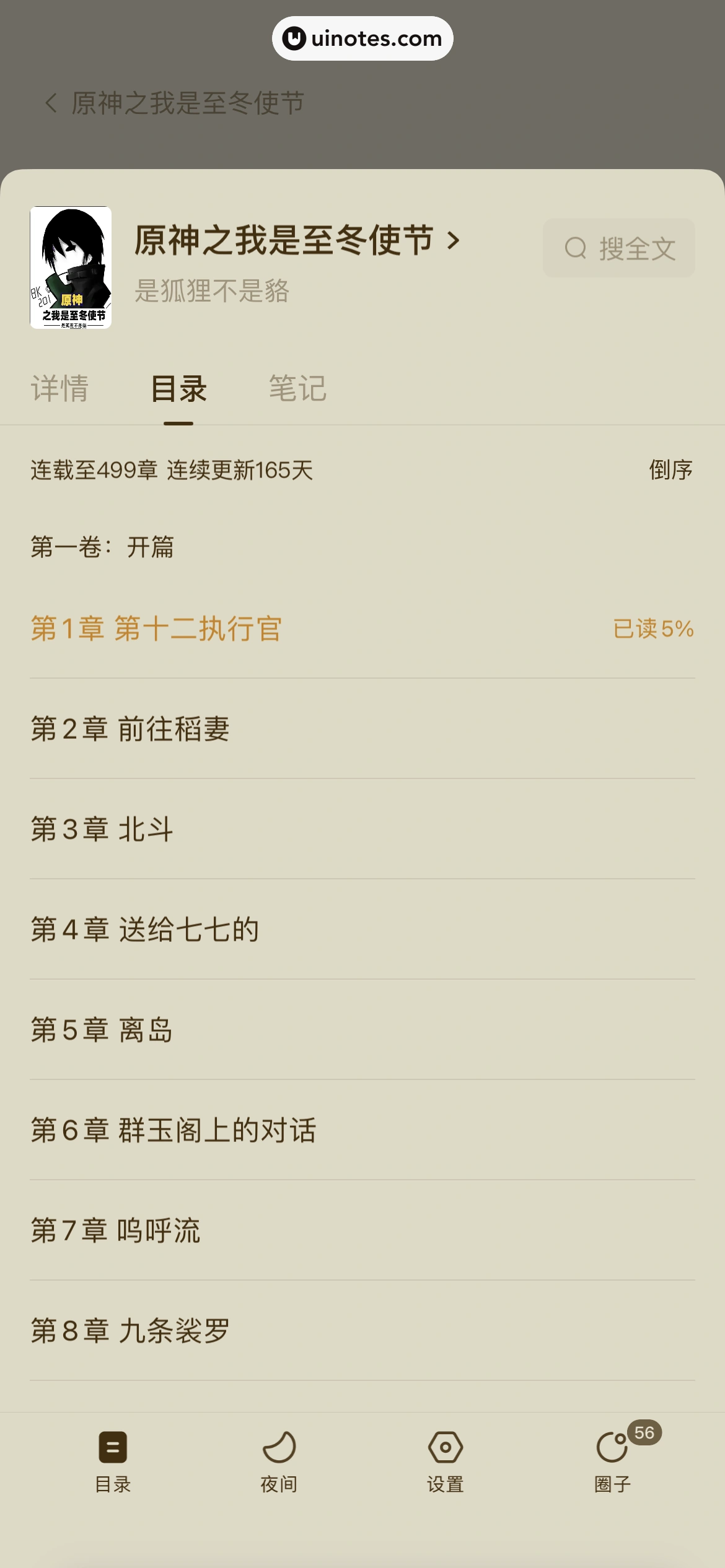Viewport: 725px width, 1568px height.
Task: Select the 目录 top tab
Action: (178, 389)
